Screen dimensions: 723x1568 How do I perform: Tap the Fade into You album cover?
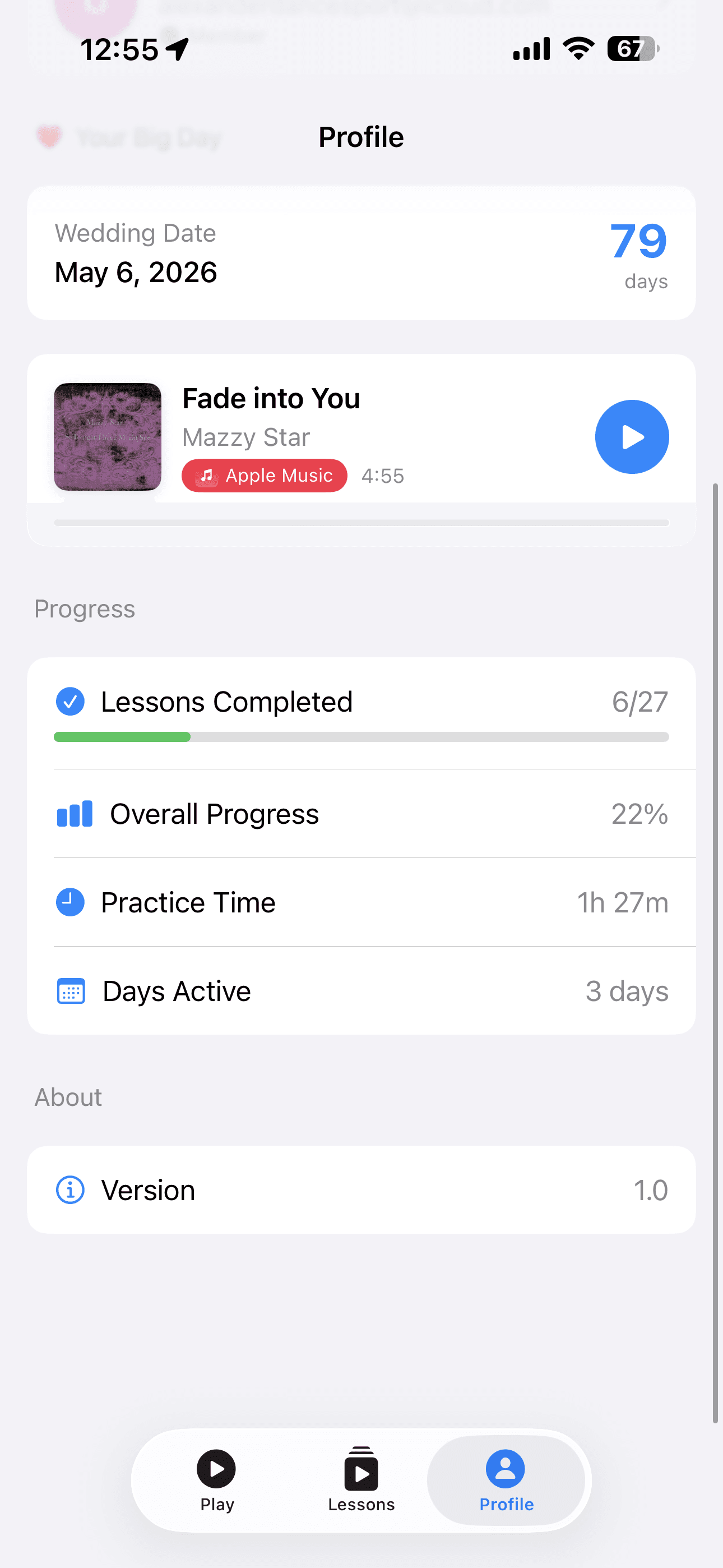click(x=108, y=436)
